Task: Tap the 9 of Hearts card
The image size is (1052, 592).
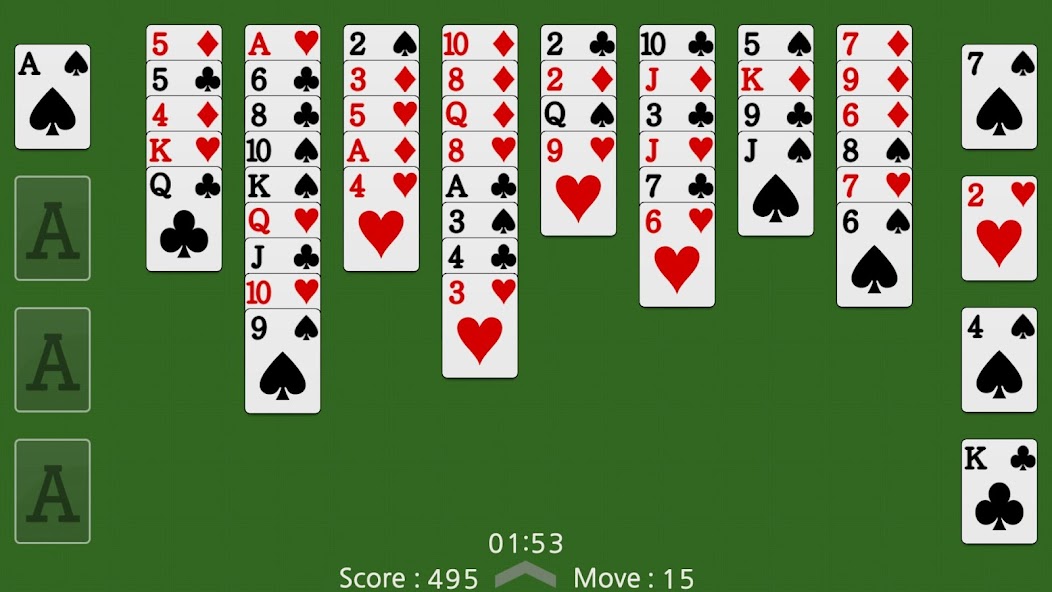Action: [578, 185]
